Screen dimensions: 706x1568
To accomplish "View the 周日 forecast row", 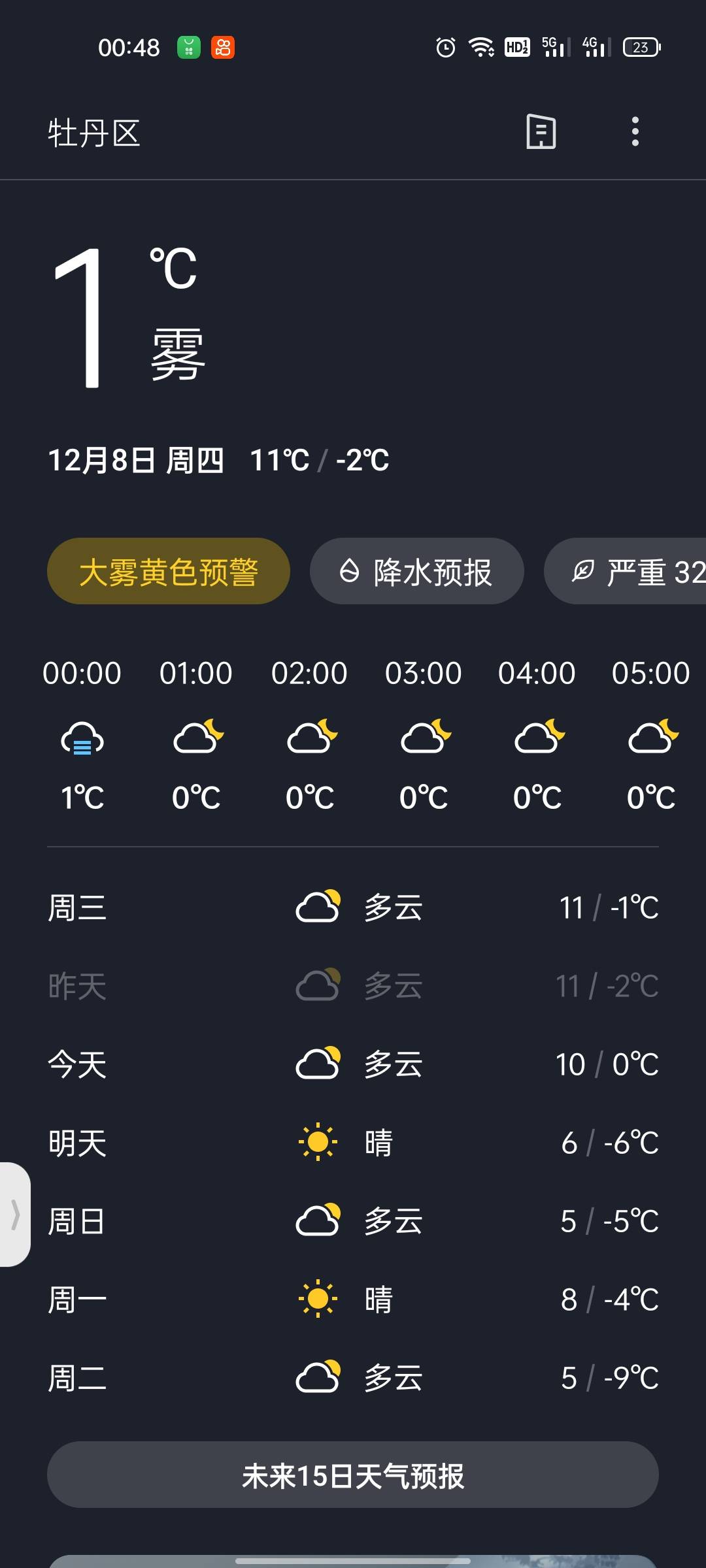I will tap(353, 1221).
